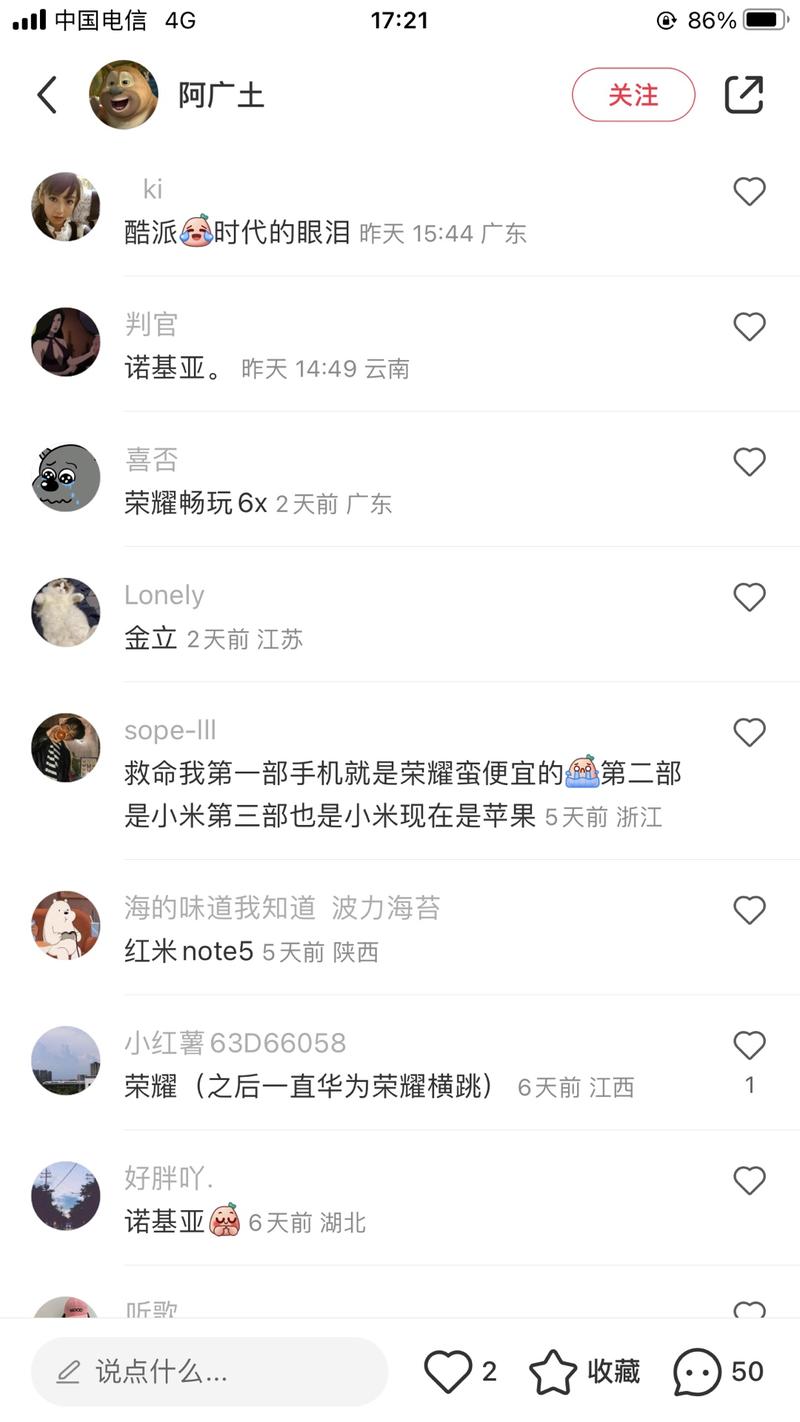This screenshot has width=800, height=1422.
Task: Like ki's comment about 酷派
Action: click(749, 191)
